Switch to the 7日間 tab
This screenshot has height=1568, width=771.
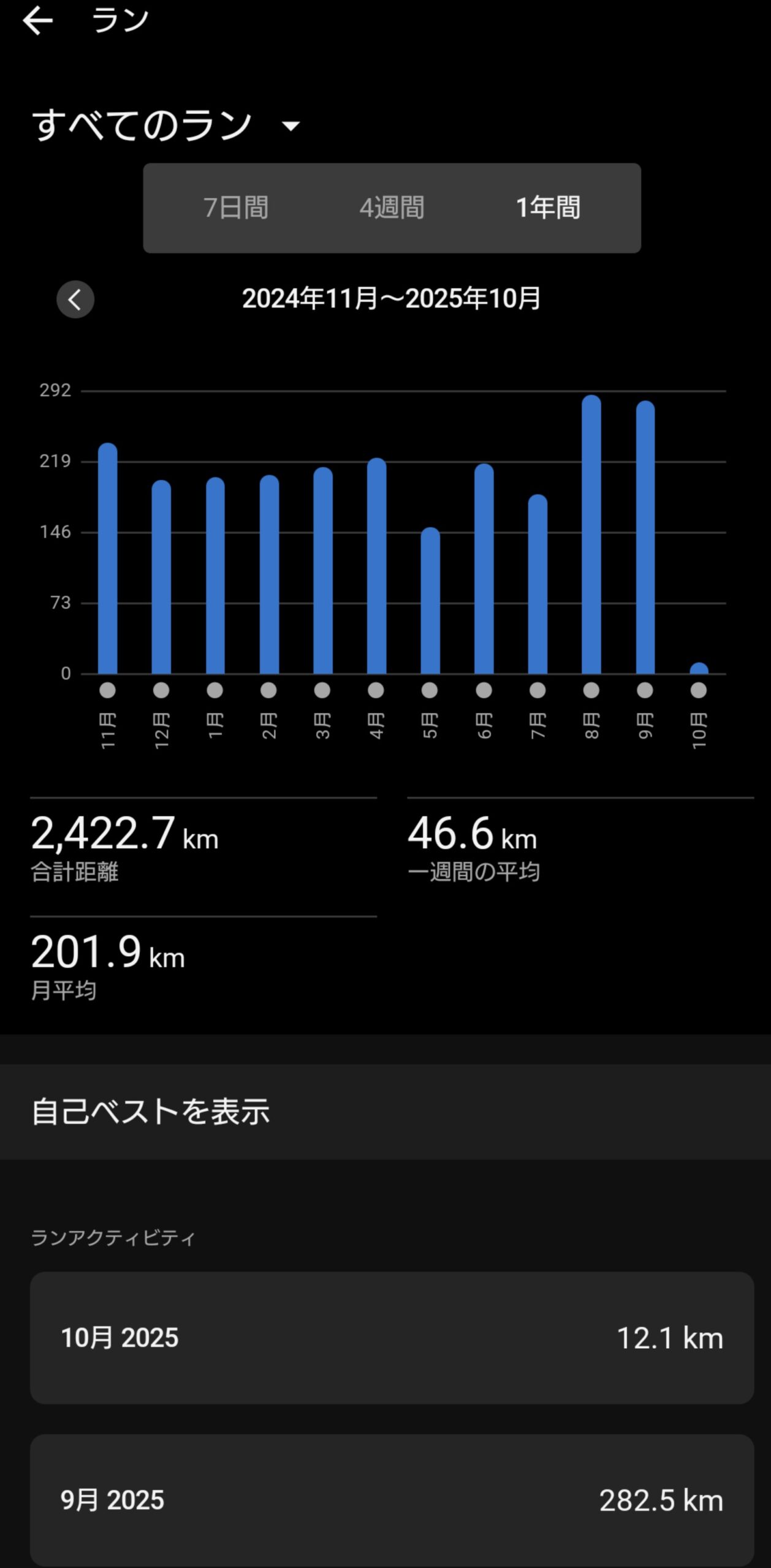[x=236, y=208]
